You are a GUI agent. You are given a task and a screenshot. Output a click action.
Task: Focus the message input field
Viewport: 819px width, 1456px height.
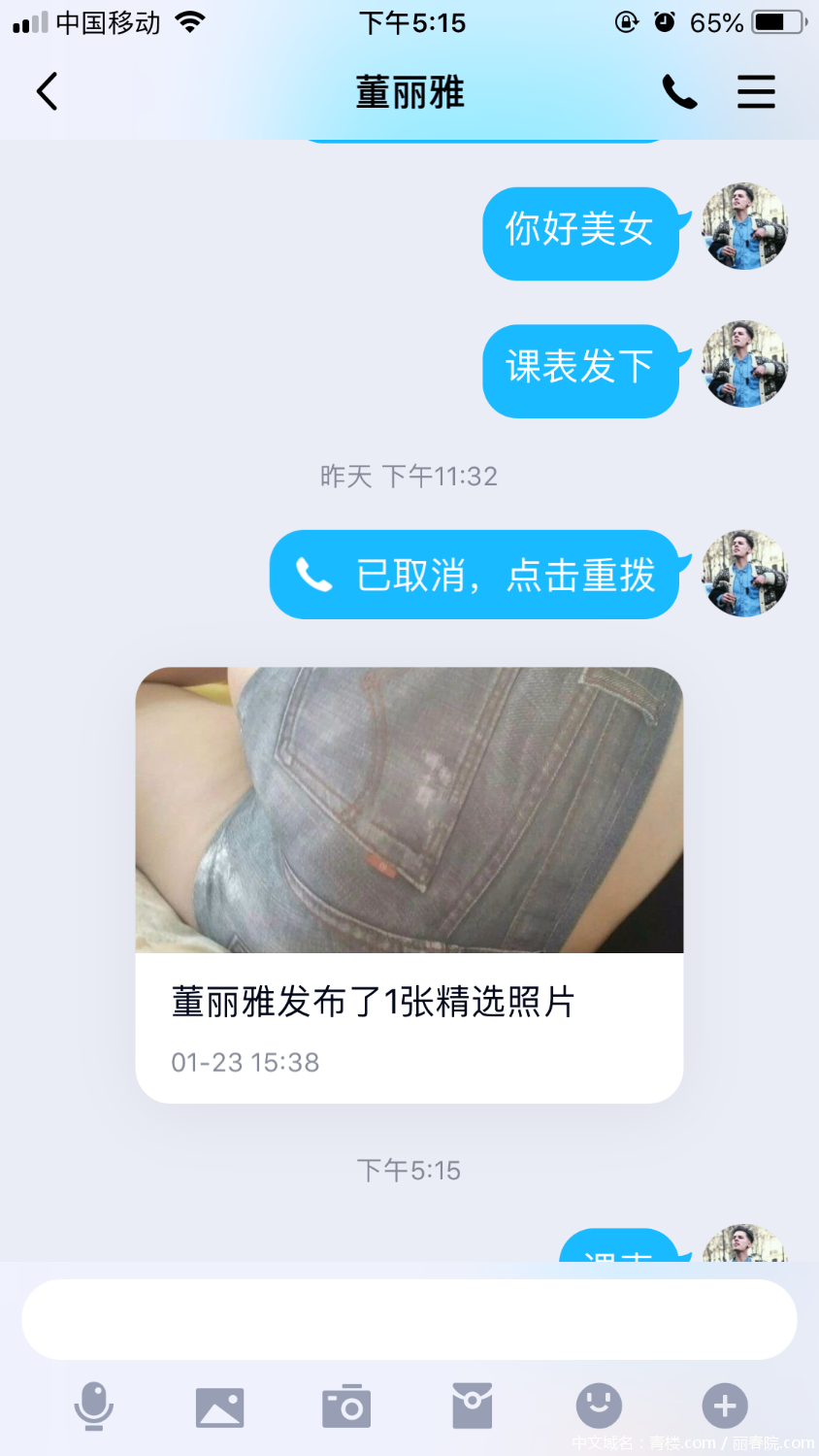(409, 1319)
